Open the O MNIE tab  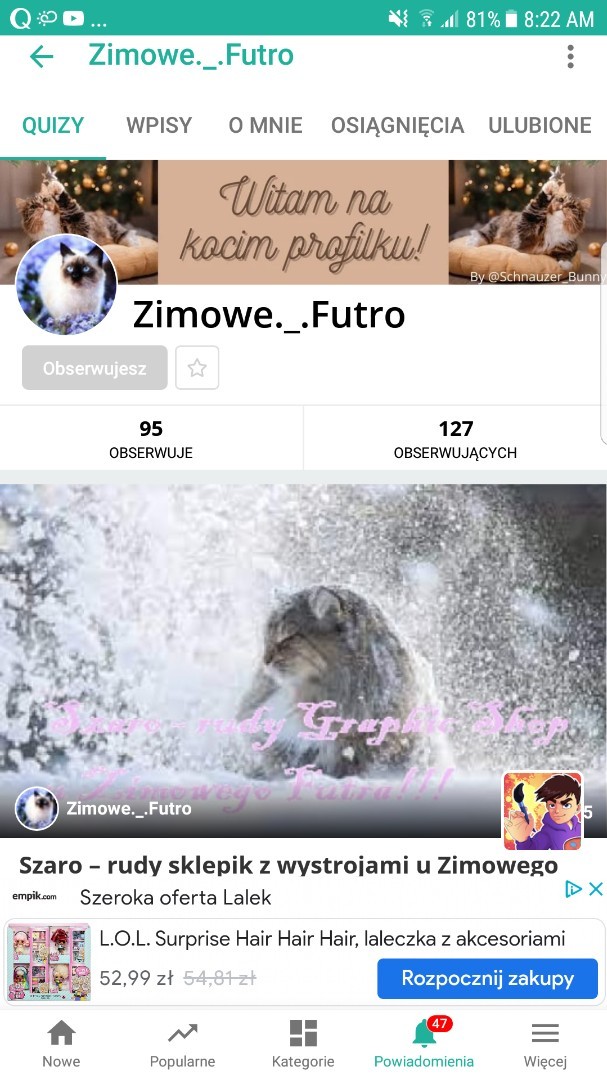(x=265, y=125)
